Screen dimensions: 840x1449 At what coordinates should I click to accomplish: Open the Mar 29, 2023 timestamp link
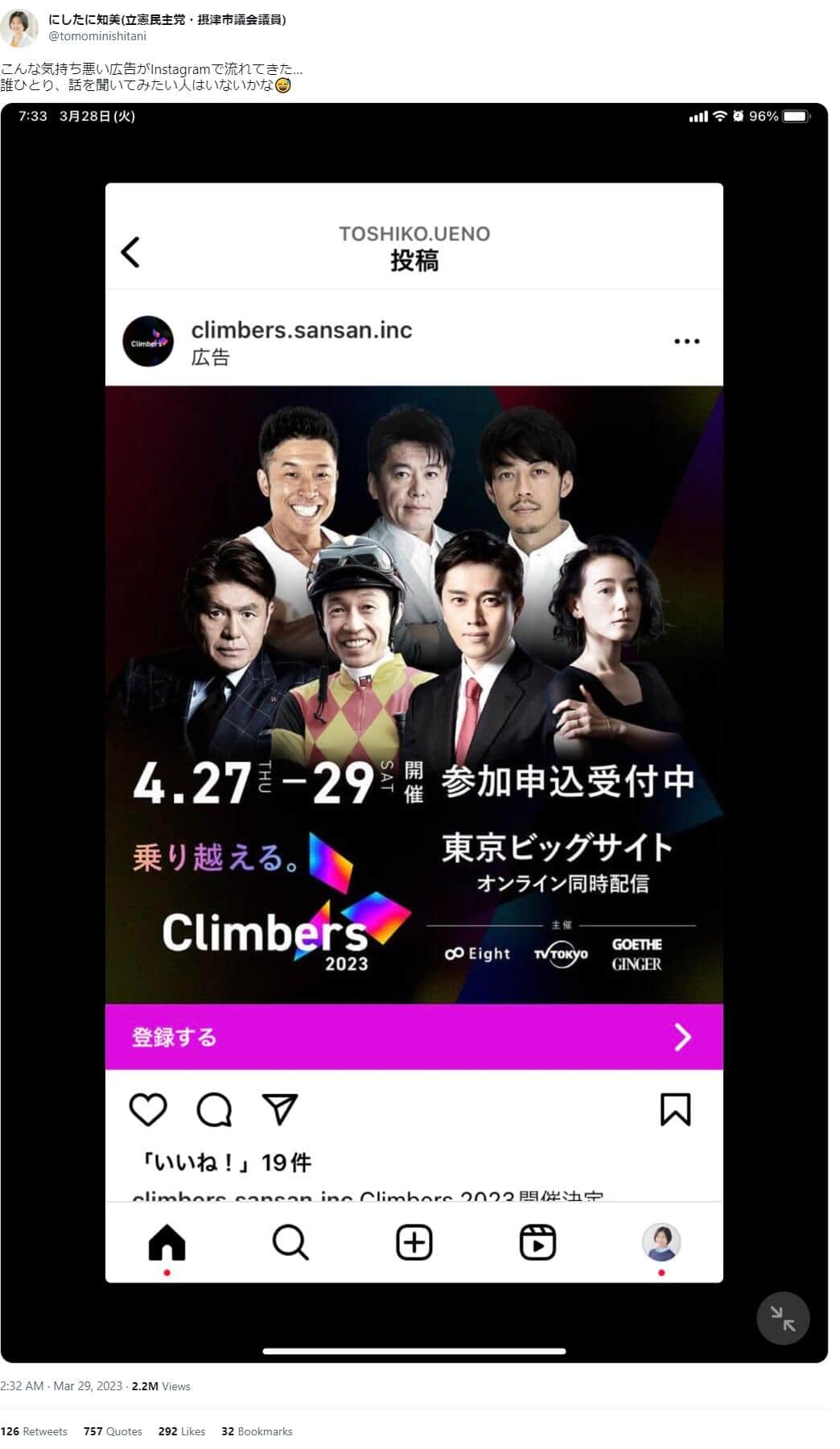click(61, 1385)
